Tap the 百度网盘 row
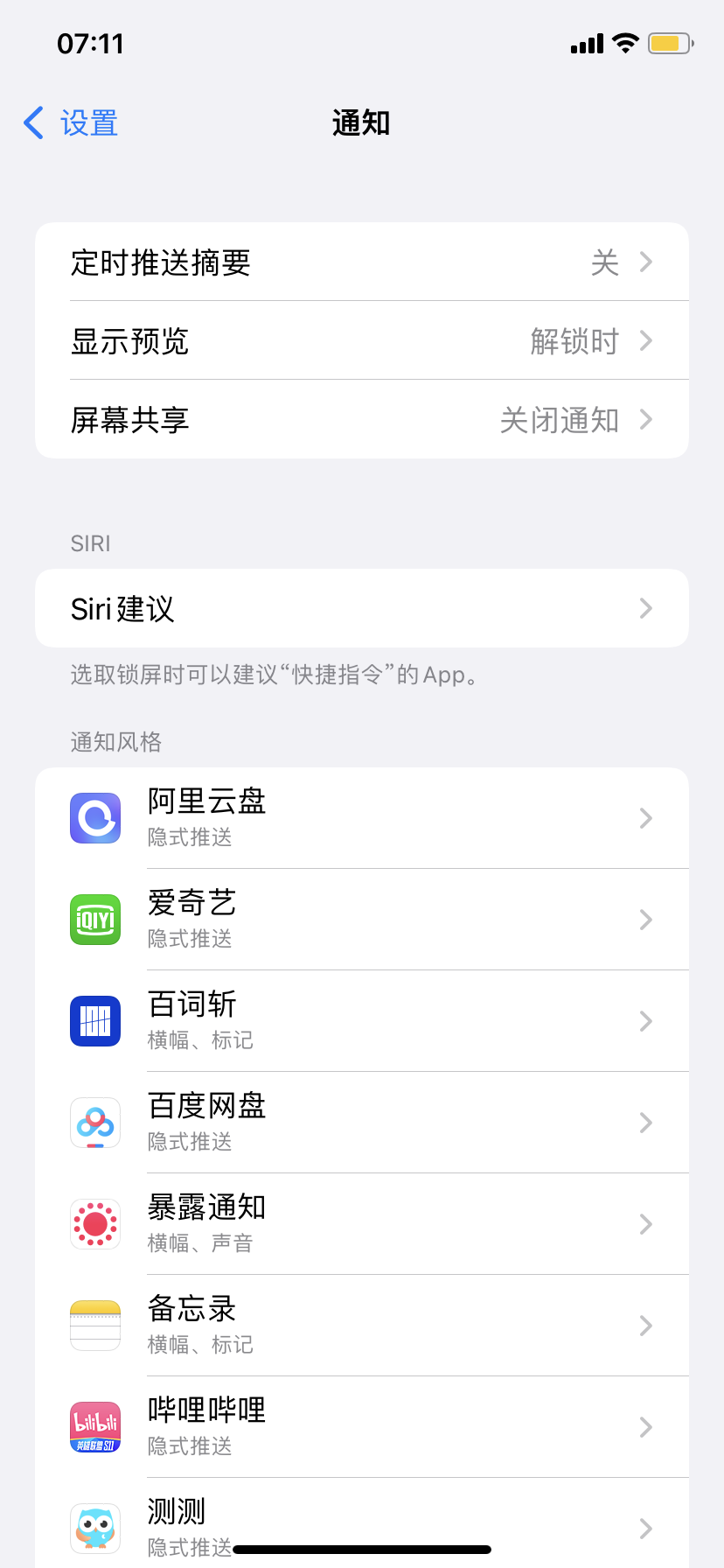Screen dimensions: 724x1568 click(362, 1123)
